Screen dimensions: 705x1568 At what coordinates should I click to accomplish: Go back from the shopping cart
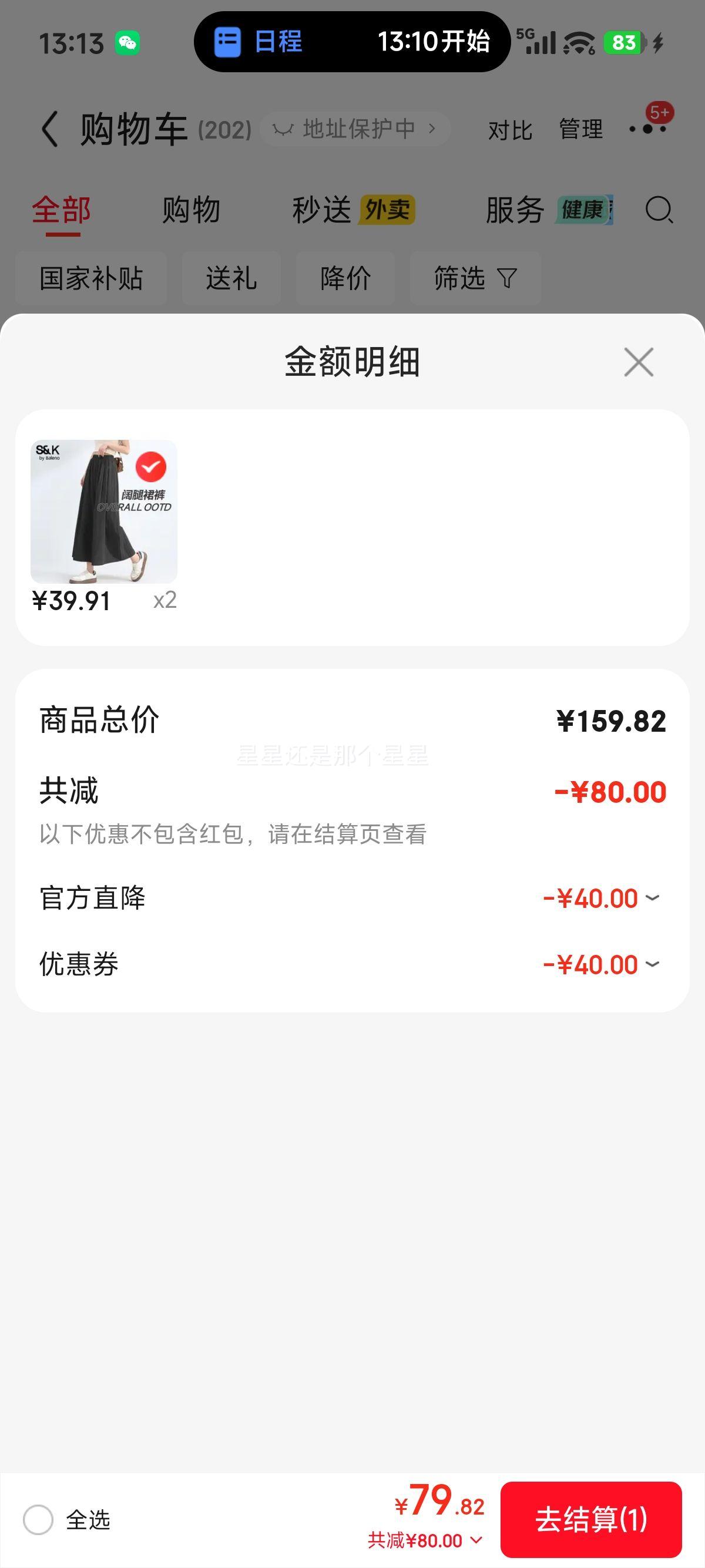50,129
